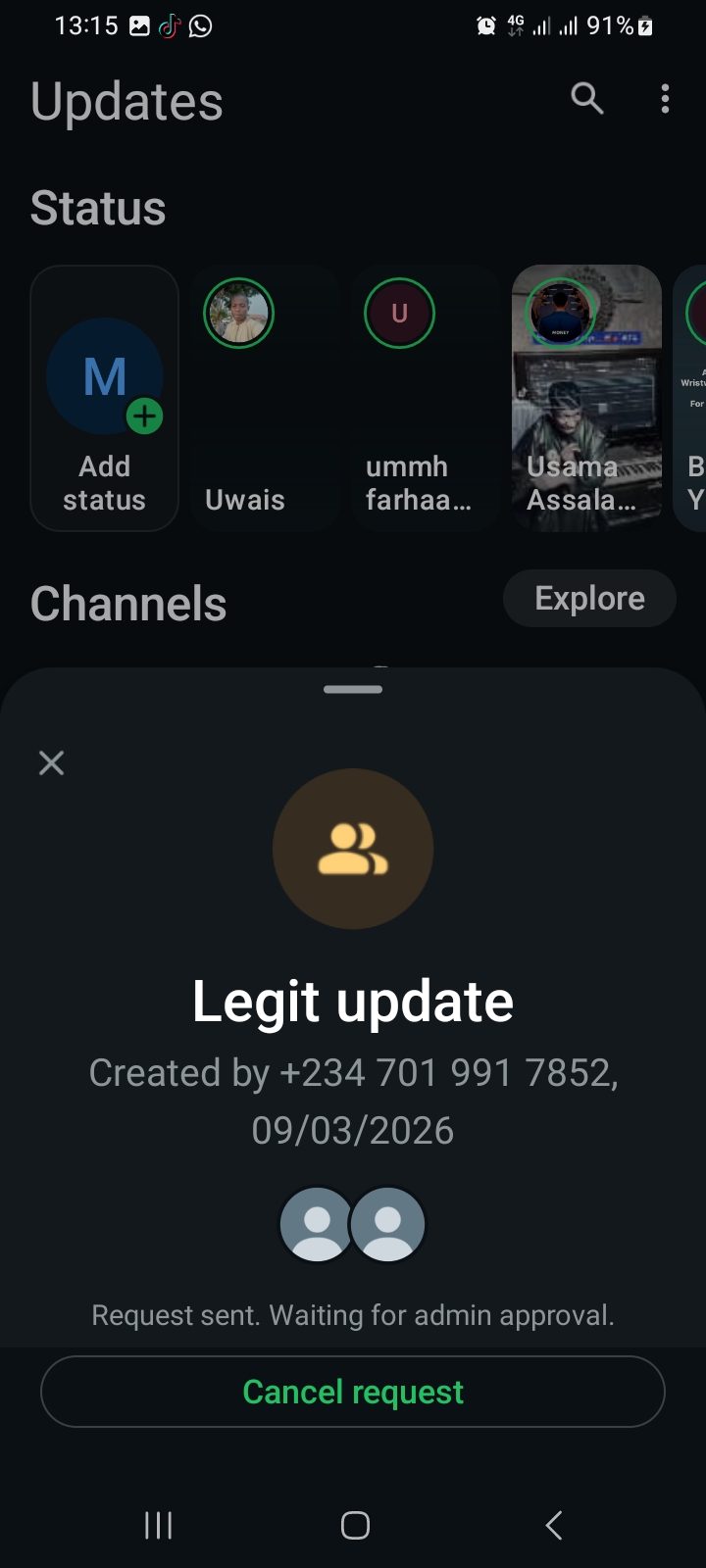Open the three-dot overflow menu

[665, 98]
